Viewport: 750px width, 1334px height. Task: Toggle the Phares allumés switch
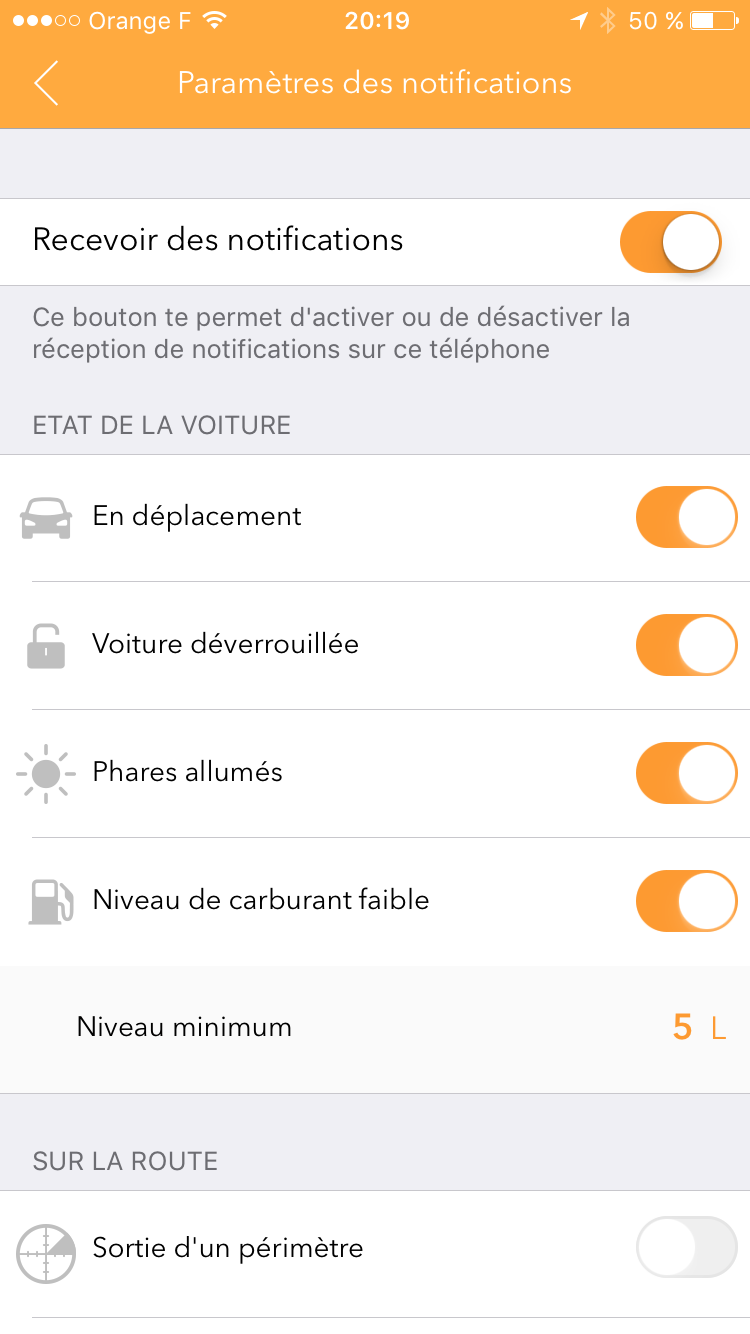pos(686,773)
